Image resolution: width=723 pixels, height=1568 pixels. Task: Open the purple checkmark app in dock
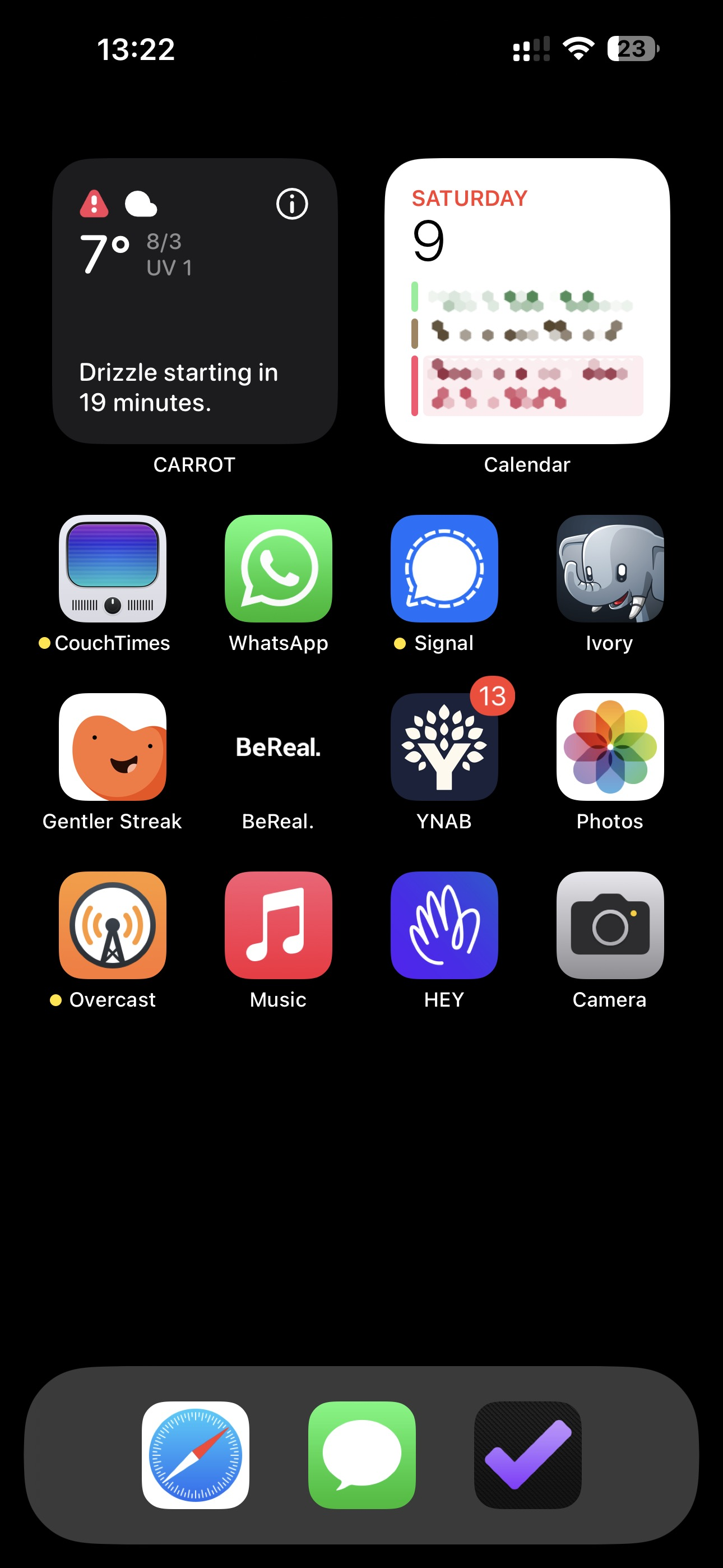527,1455
